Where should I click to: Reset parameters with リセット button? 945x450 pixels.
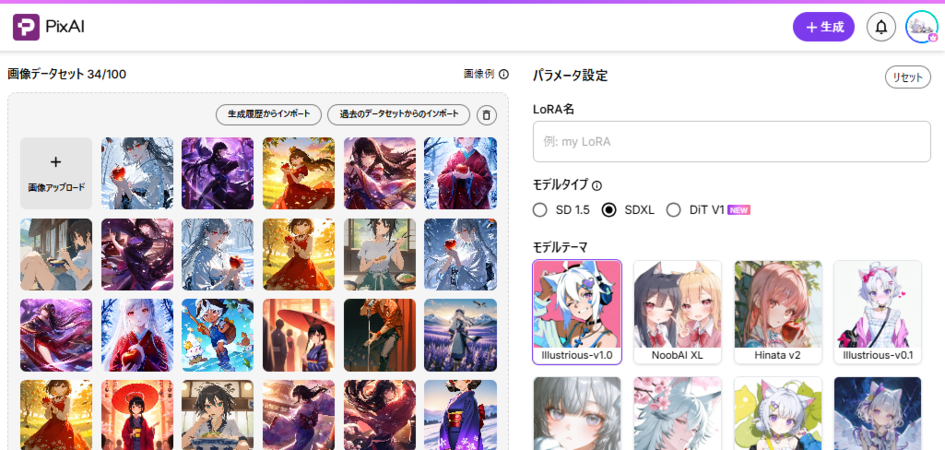(x=908, y=77)
